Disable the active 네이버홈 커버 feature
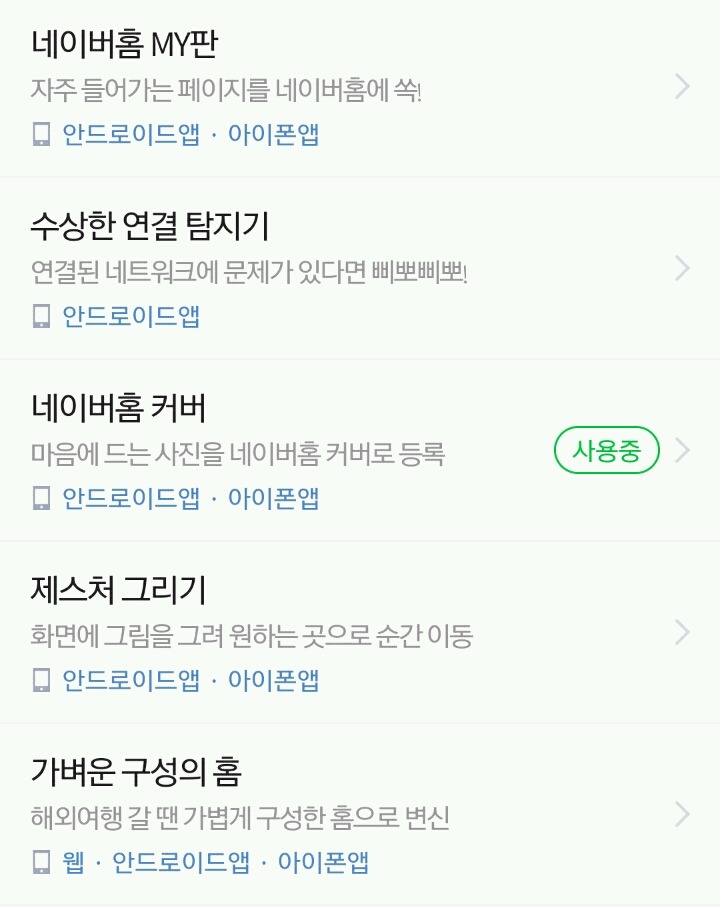720x907 pixels. [x=607, y=450]
